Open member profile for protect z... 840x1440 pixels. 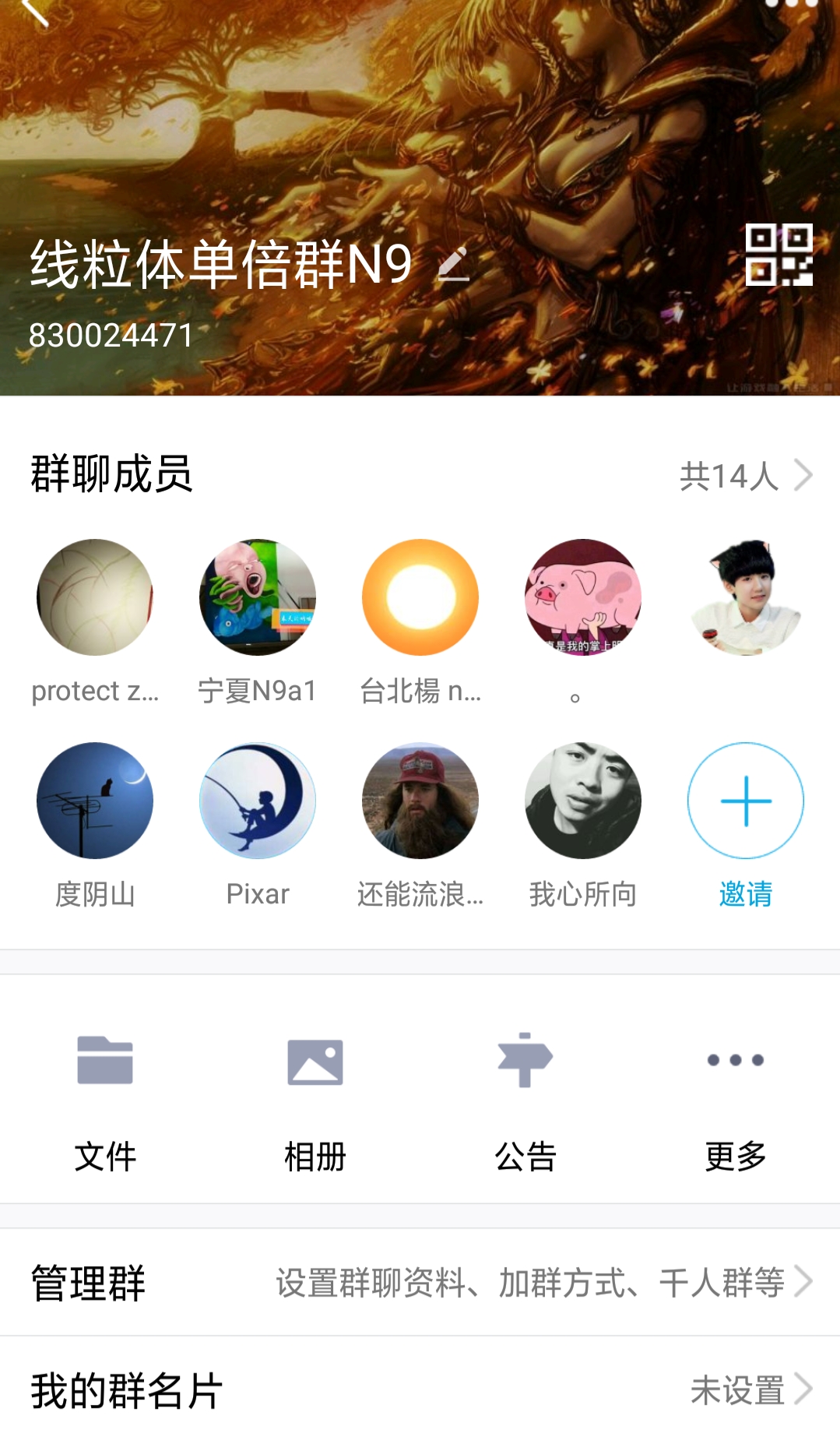[95, 597]
